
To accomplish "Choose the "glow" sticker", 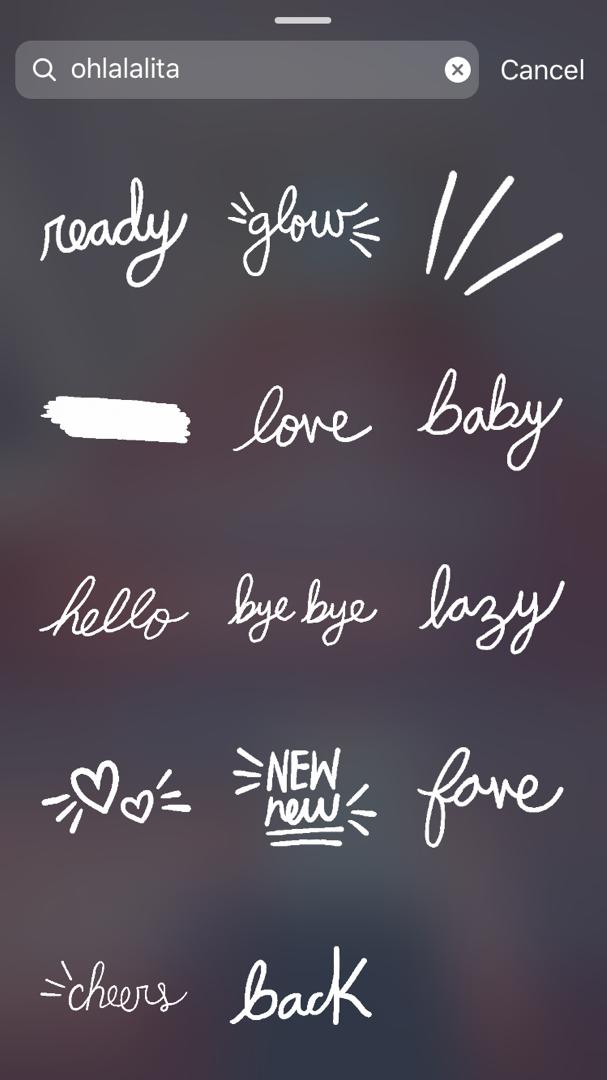I will tap(303, 232).
